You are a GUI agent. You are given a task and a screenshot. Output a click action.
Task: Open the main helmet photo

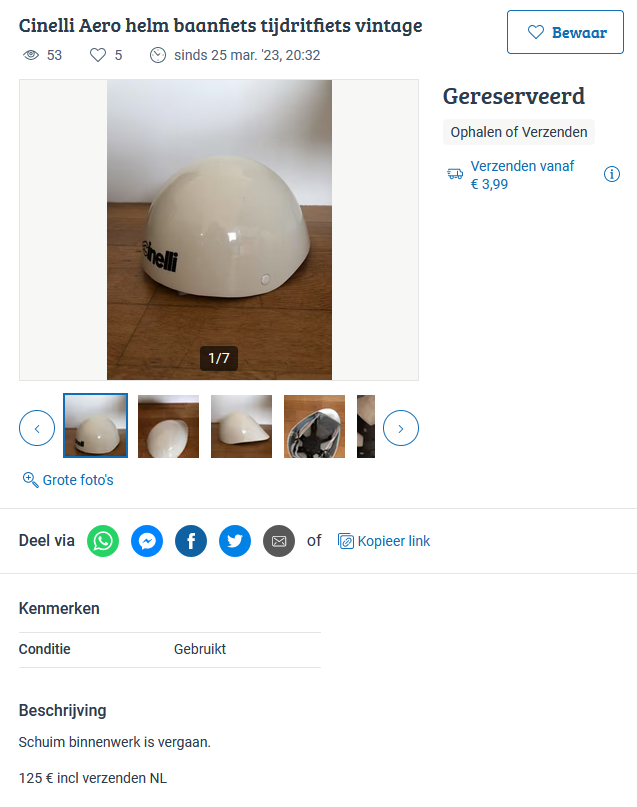[x=219, y=230]
